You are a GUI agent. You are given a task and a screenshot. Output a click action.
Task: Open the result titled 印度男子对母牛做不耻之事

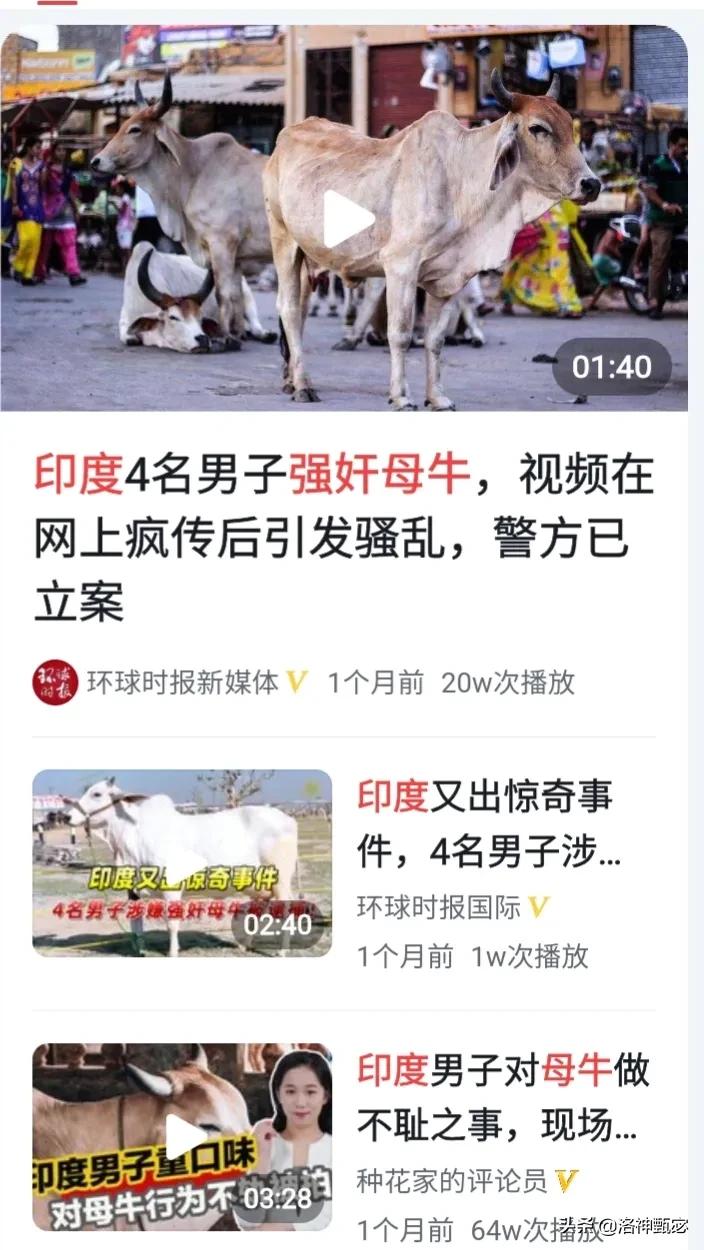tap(502, 1097)
